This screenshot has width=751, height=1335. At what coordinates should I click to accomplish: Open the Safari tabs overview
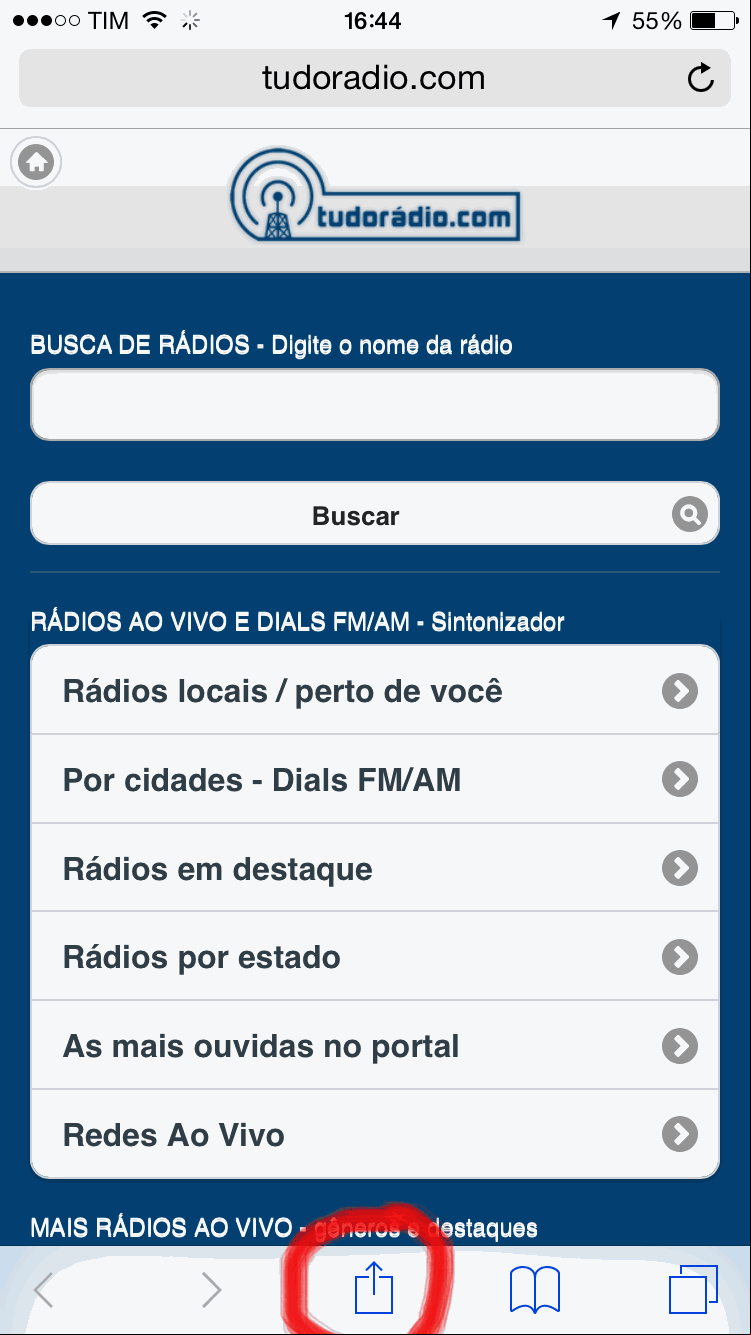(x=693, y=1290)
